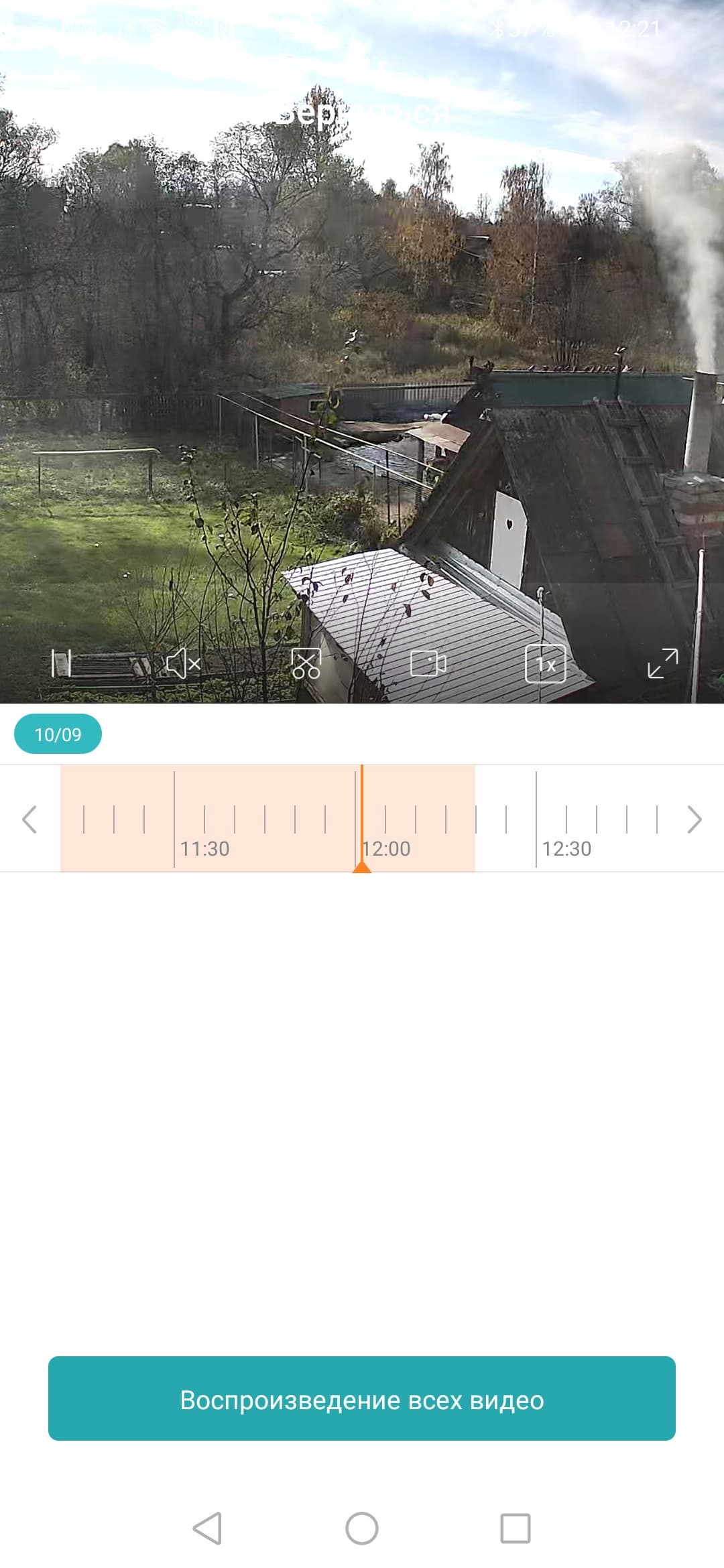Change the 1x playback speed

pos(545,664)
